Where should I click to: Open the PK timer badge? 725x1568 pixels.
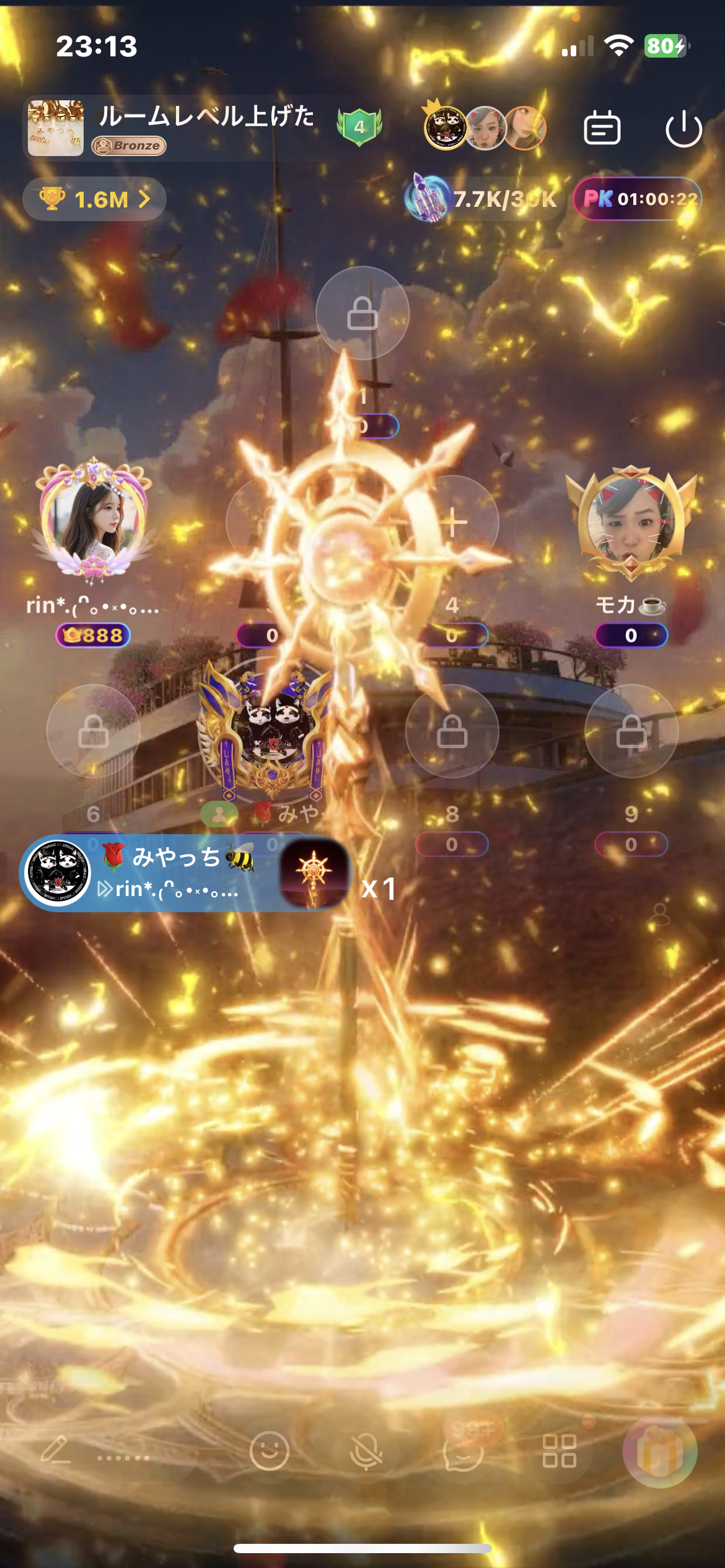(x=638, y=199)
